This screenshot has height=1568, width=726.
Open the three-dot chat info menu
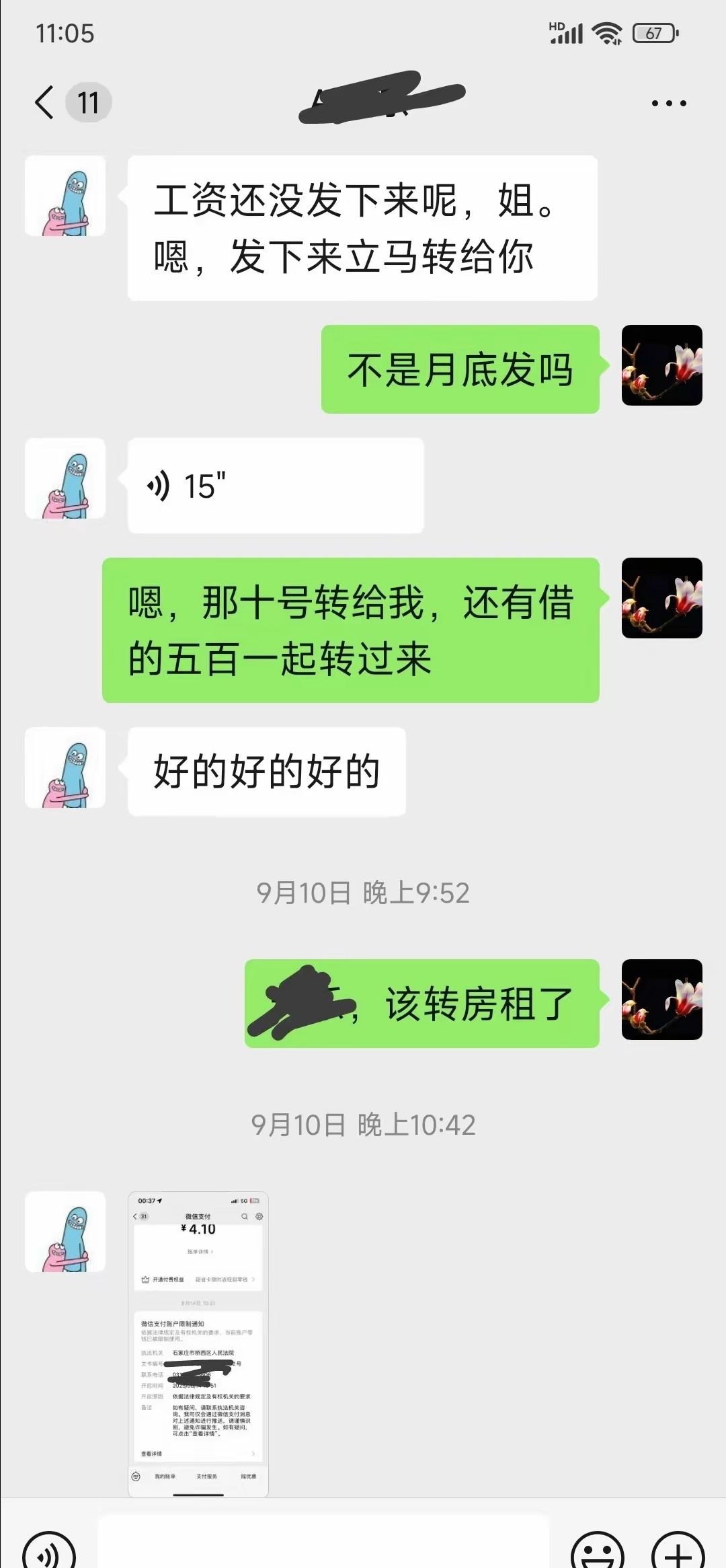(668, 103)
